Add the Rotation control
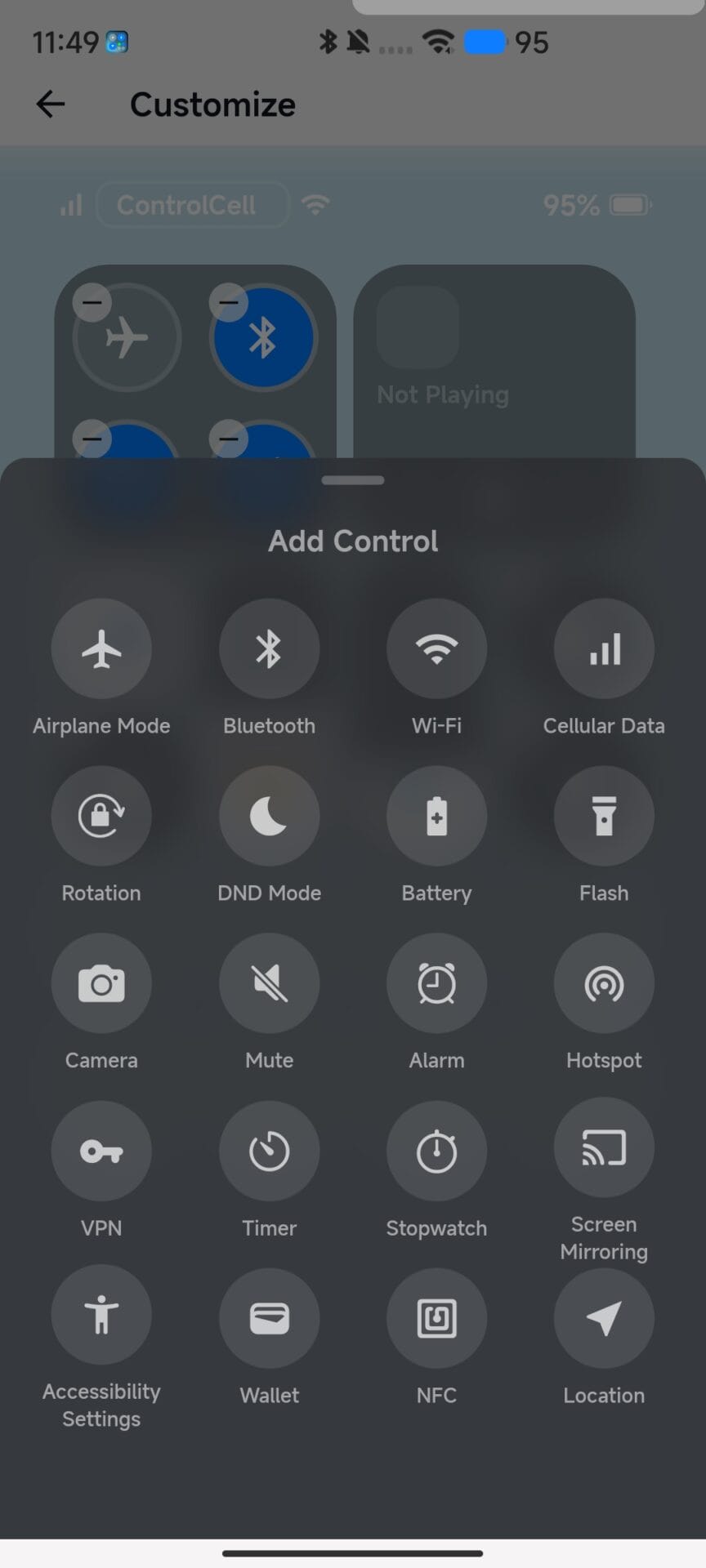 pyautogui.click(x=101, y=817)
